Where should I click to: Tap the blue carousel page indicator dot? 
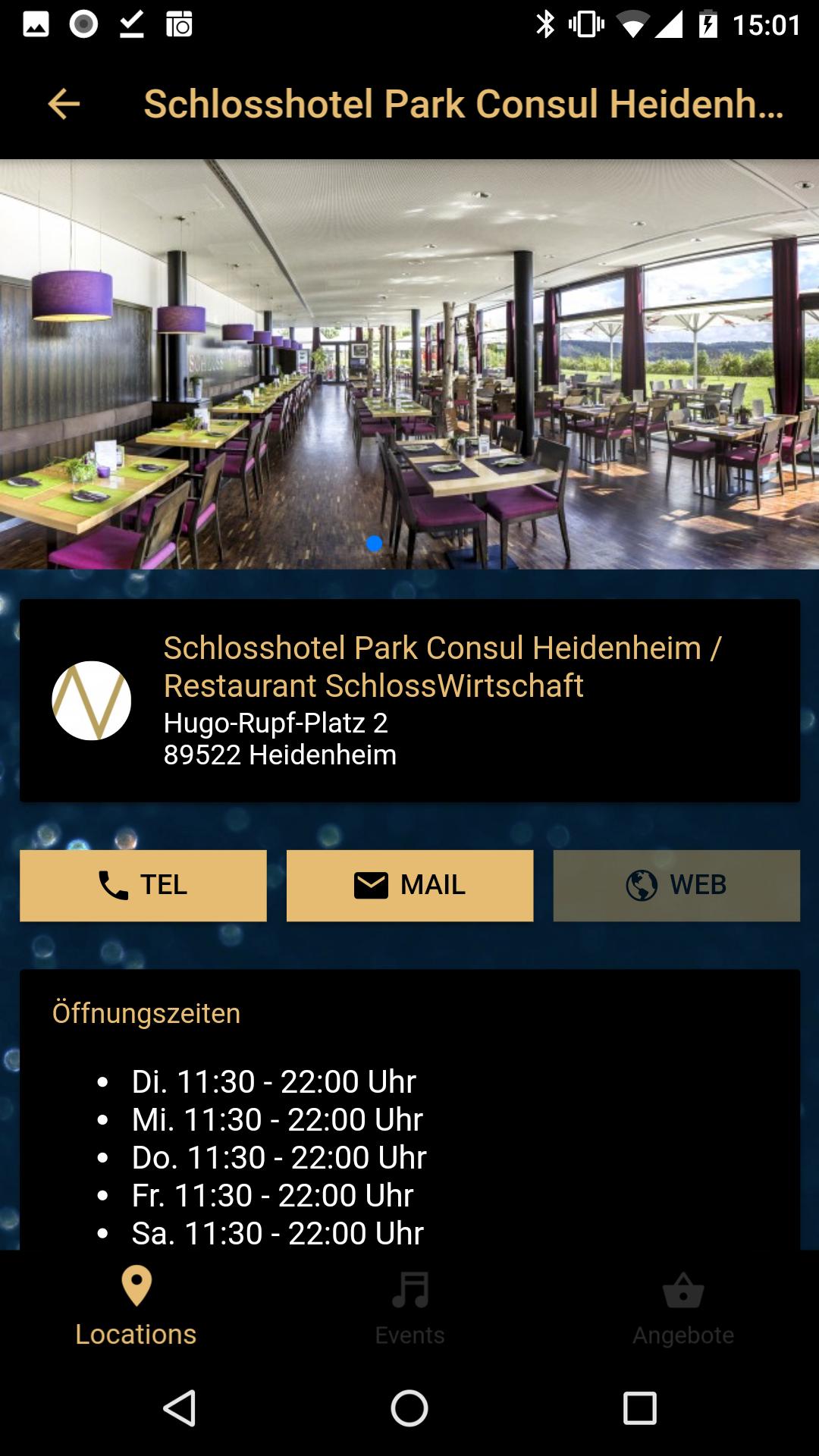pos(374,544)
